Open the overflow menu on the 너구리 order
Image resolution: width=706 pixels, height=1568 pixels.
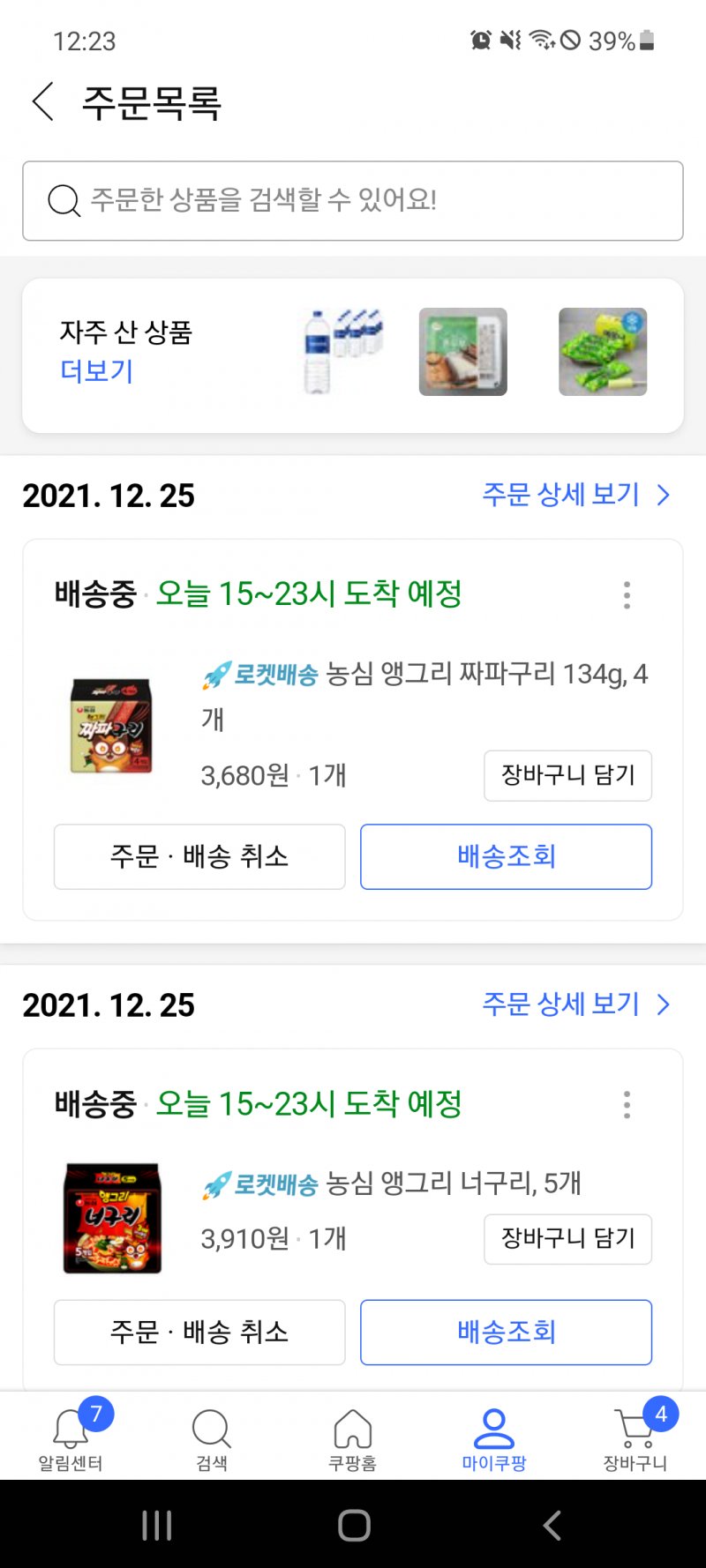pos(627,1104)
